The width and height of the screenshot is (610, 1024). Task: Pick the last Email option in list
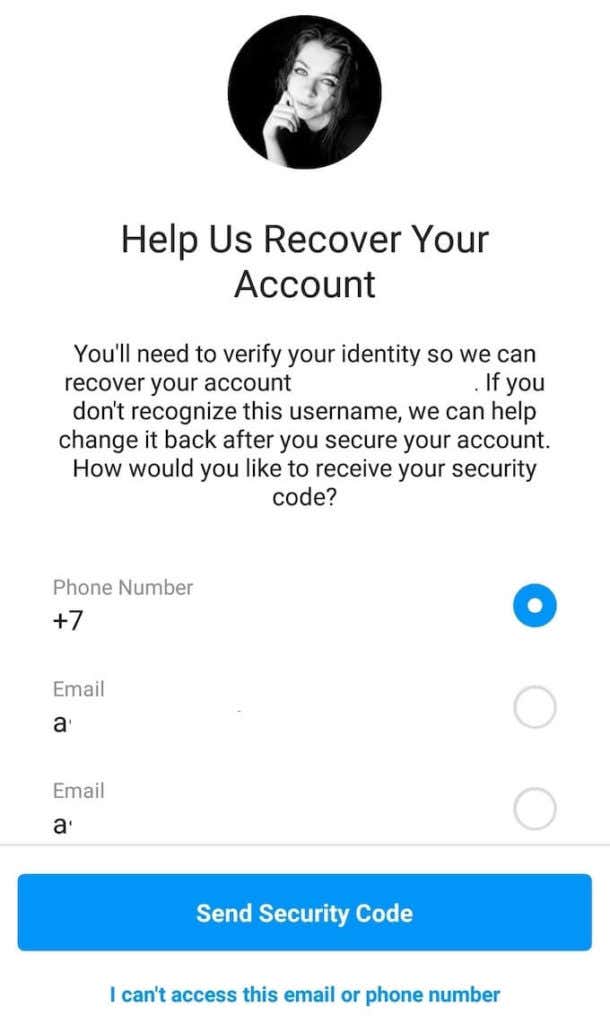534,808
